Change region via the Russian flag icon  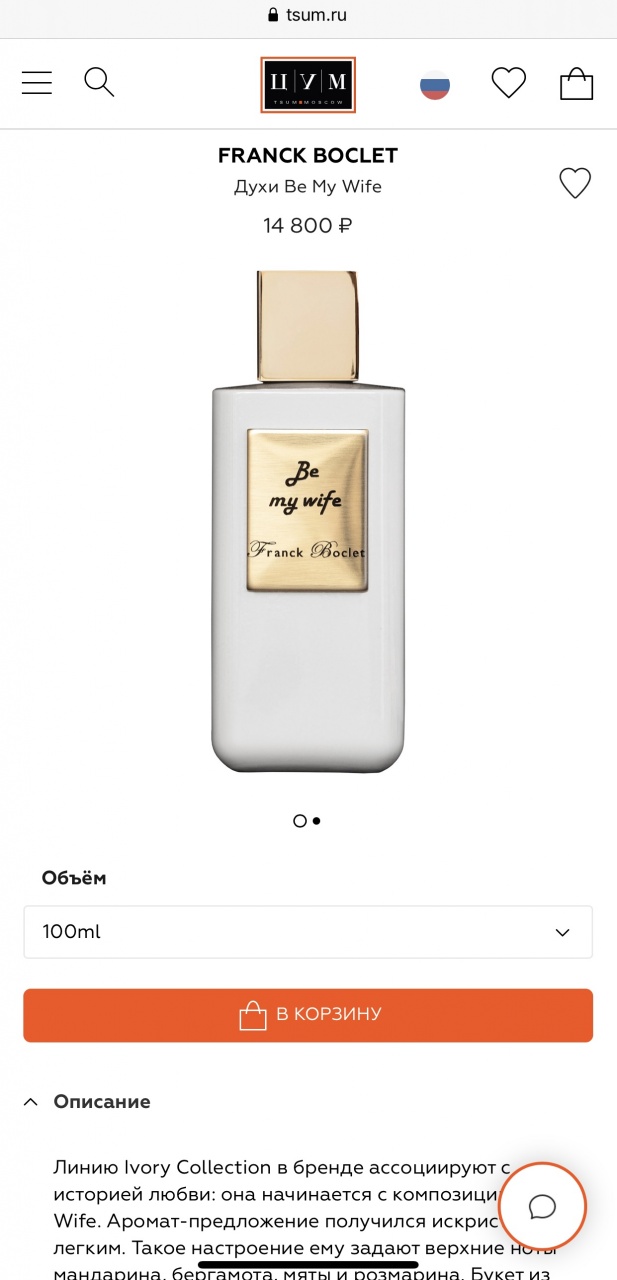click(434, 85)
